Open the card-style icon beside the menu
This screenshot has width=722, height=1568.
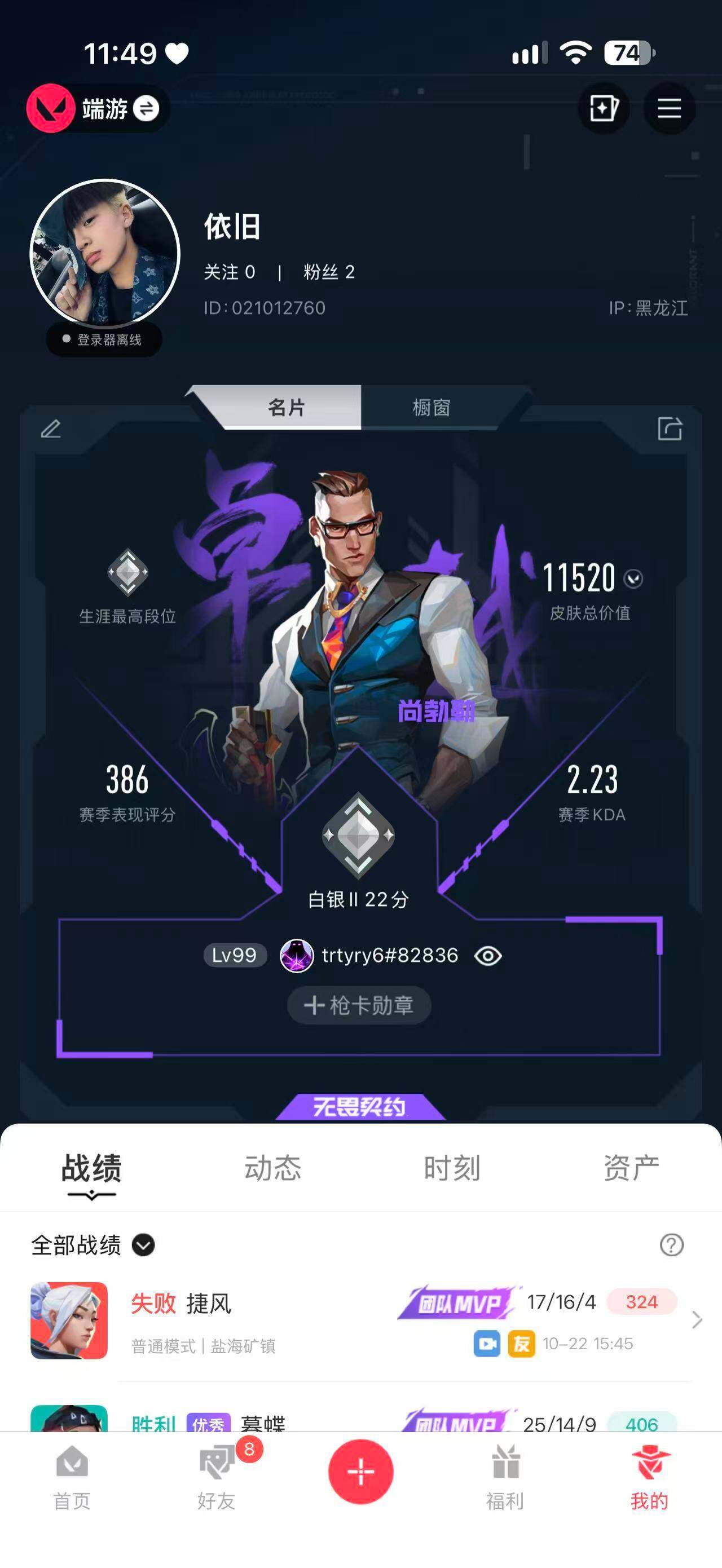(604, 109)
